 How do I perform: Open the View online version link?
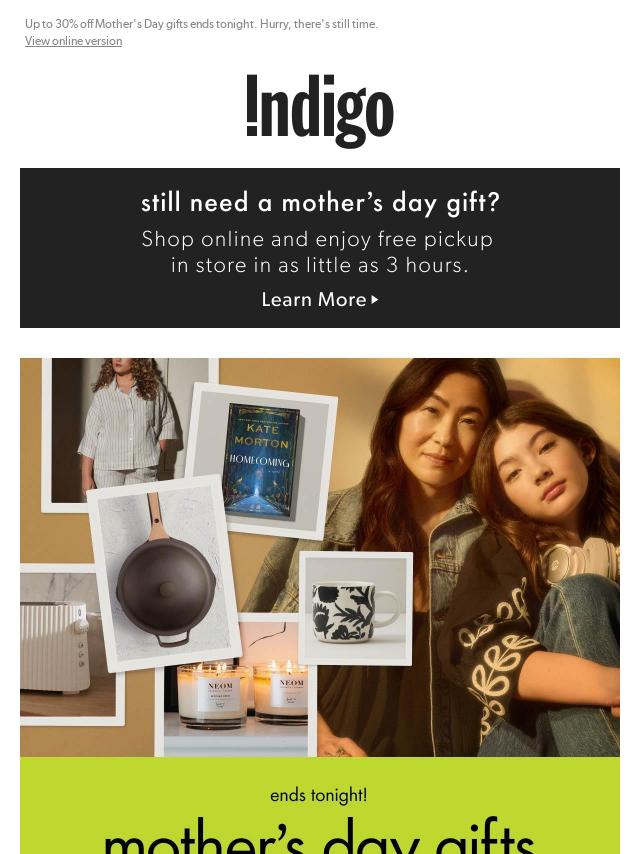[x=73, y=41]
